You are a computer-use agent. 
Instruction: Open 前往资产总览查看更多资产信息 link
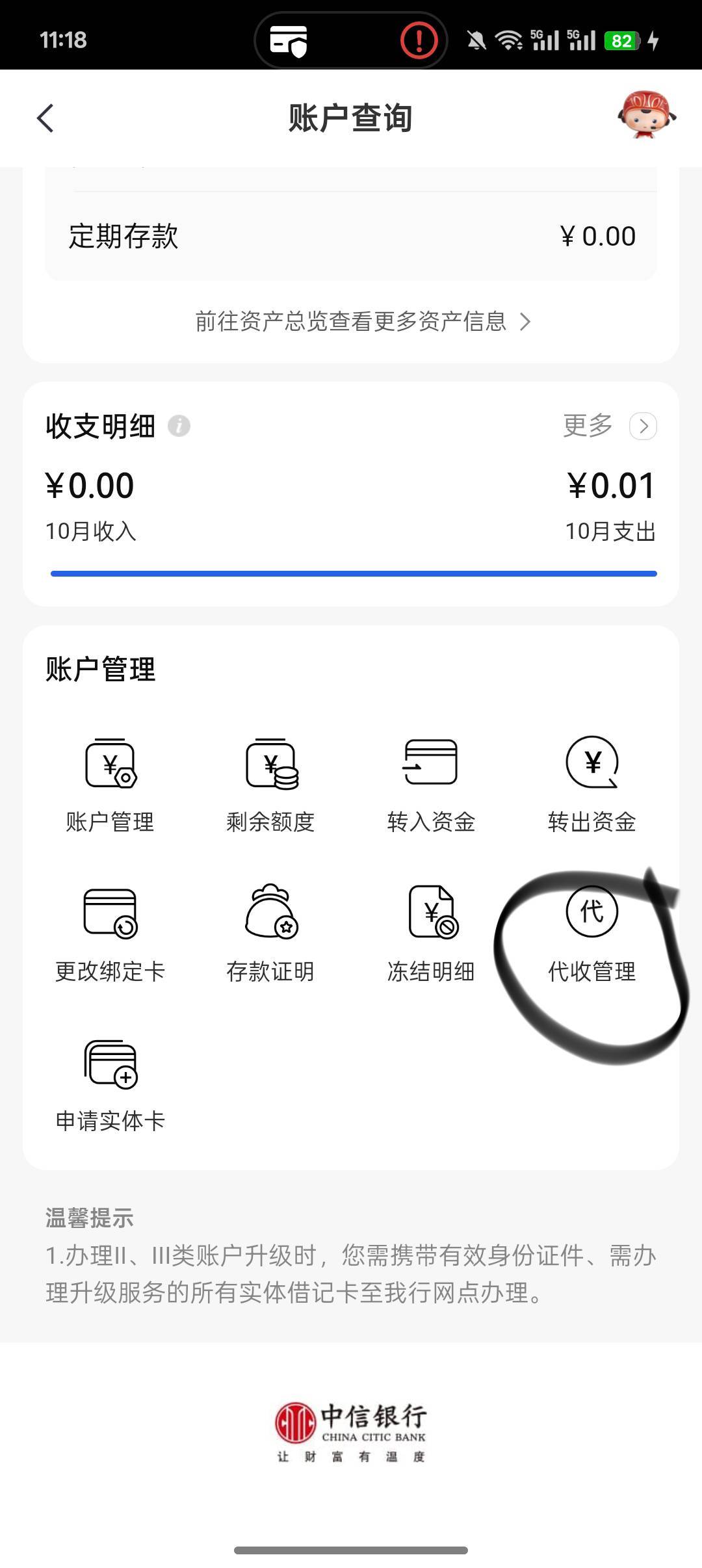[x=363, y=321]
